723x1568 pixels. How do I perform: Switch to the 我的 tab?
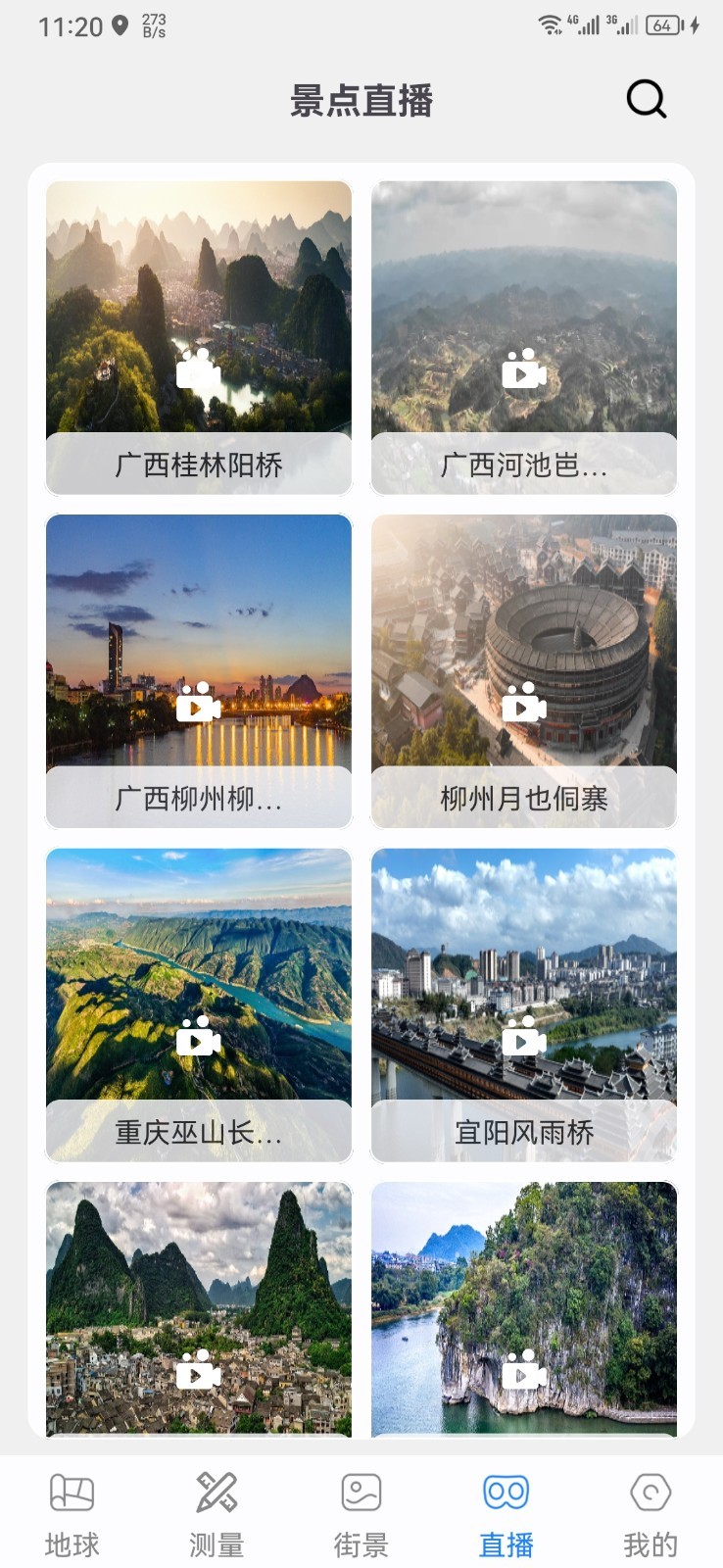651,1514
